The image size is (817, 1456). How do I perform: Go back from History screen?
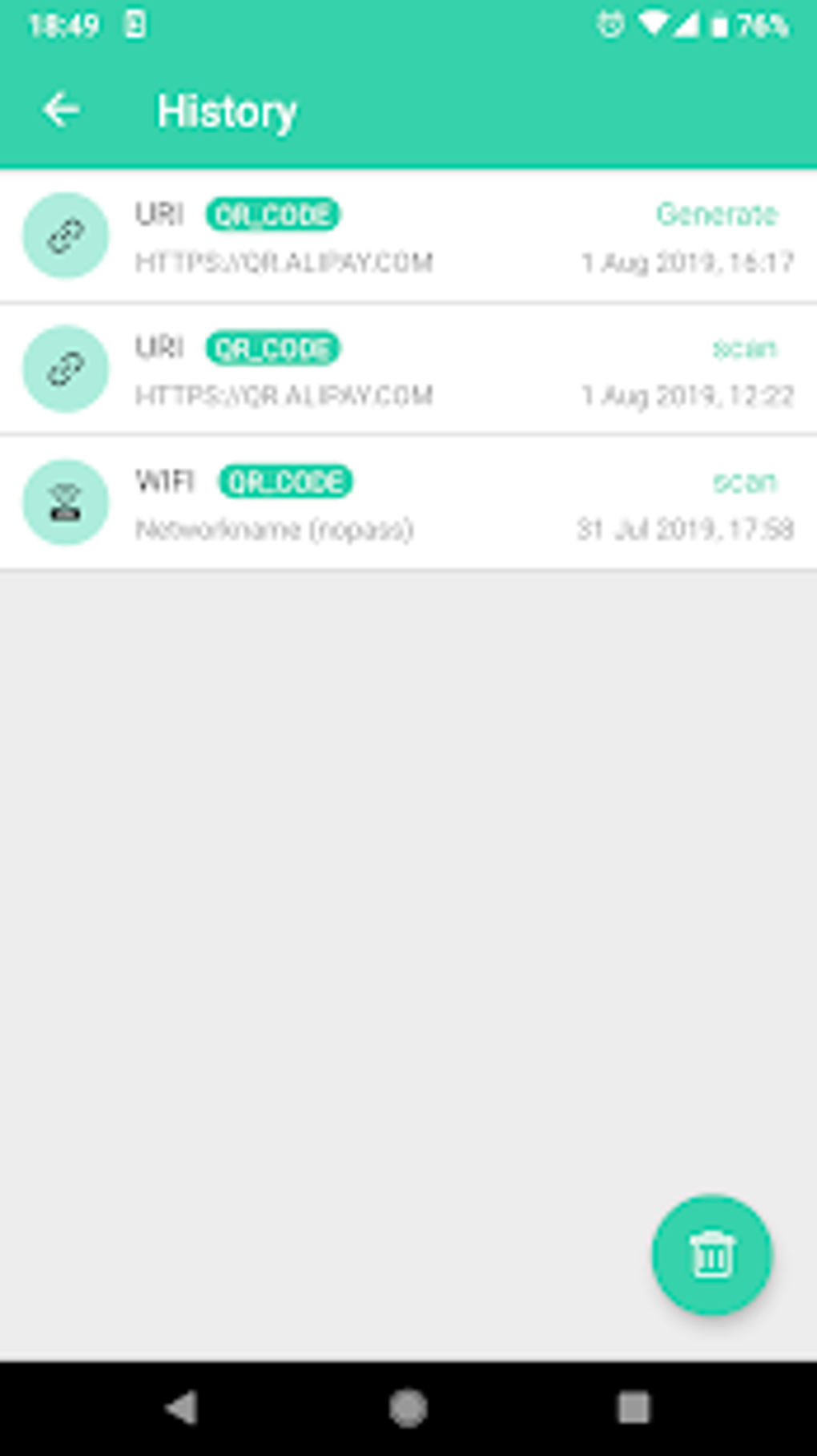(62, 110)
